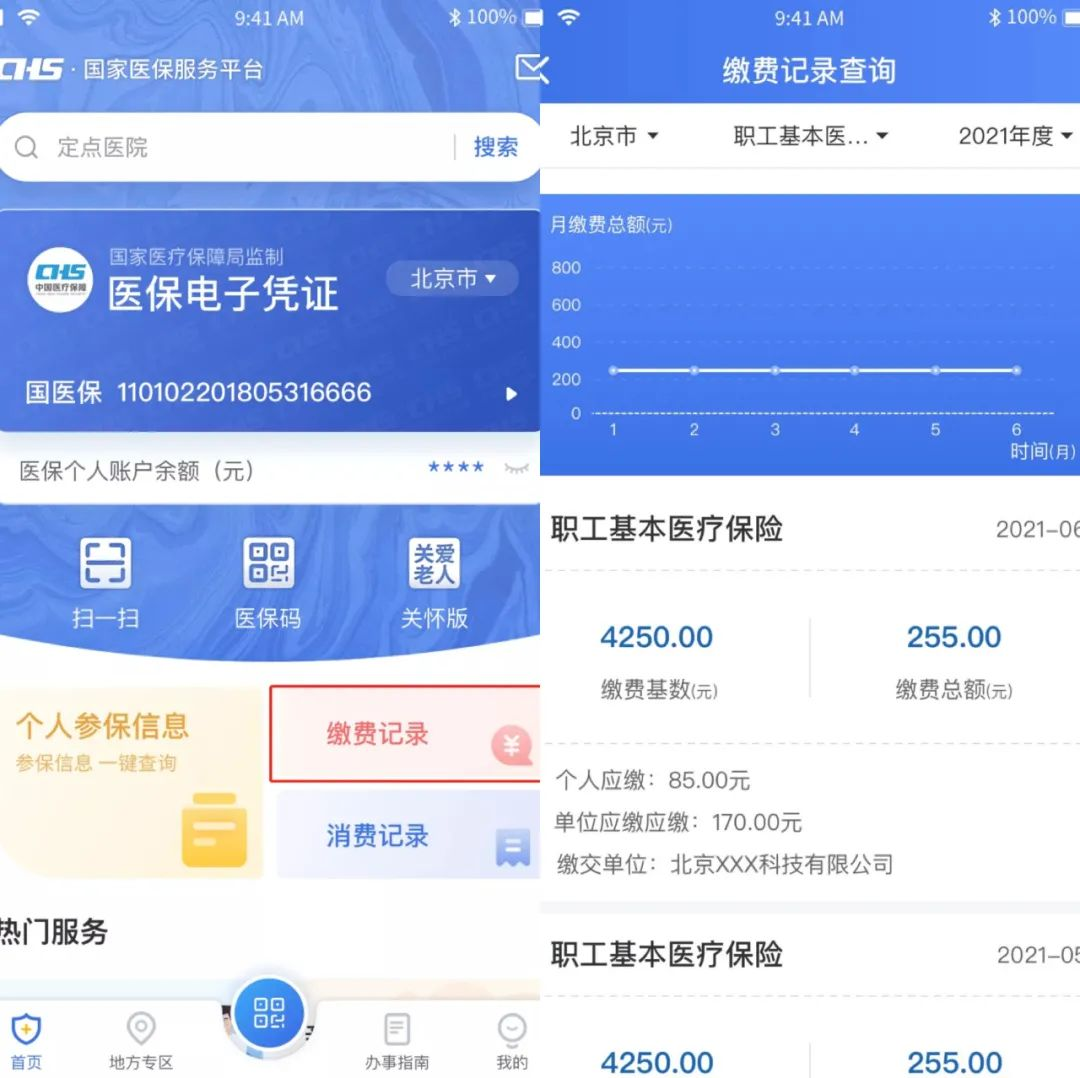Viewport: 1080px width, 1078px height.
Task: Switch to the 地方专区 tab
Action: pos(141,1040)
